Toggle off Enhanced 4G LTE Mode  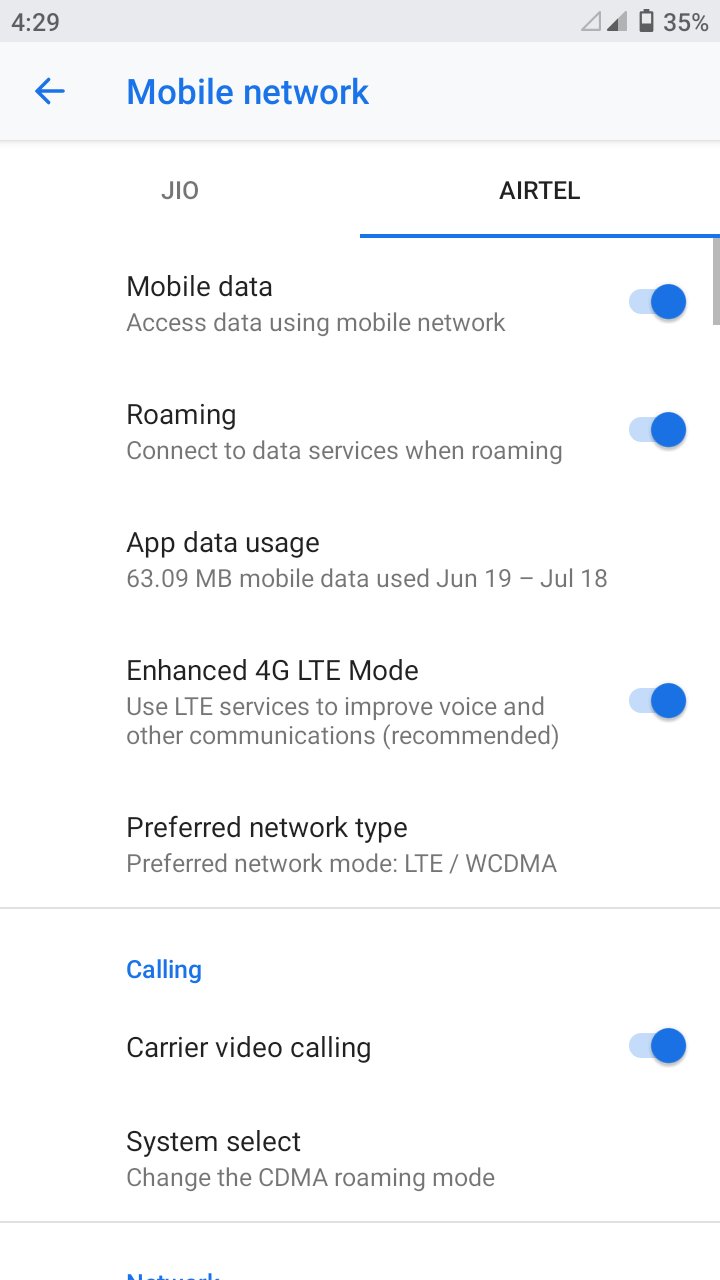coord(658,701)
